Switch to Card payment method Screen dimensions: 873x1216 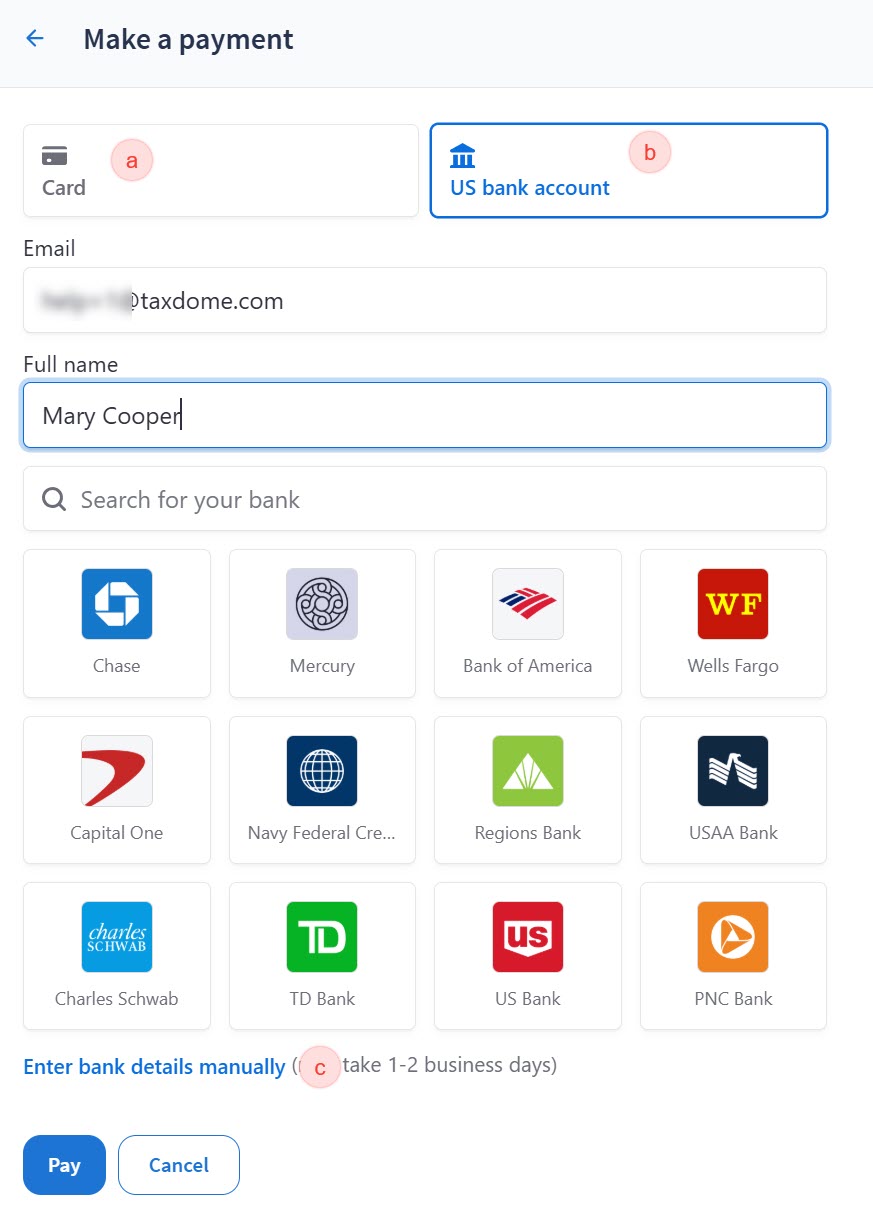220,170
